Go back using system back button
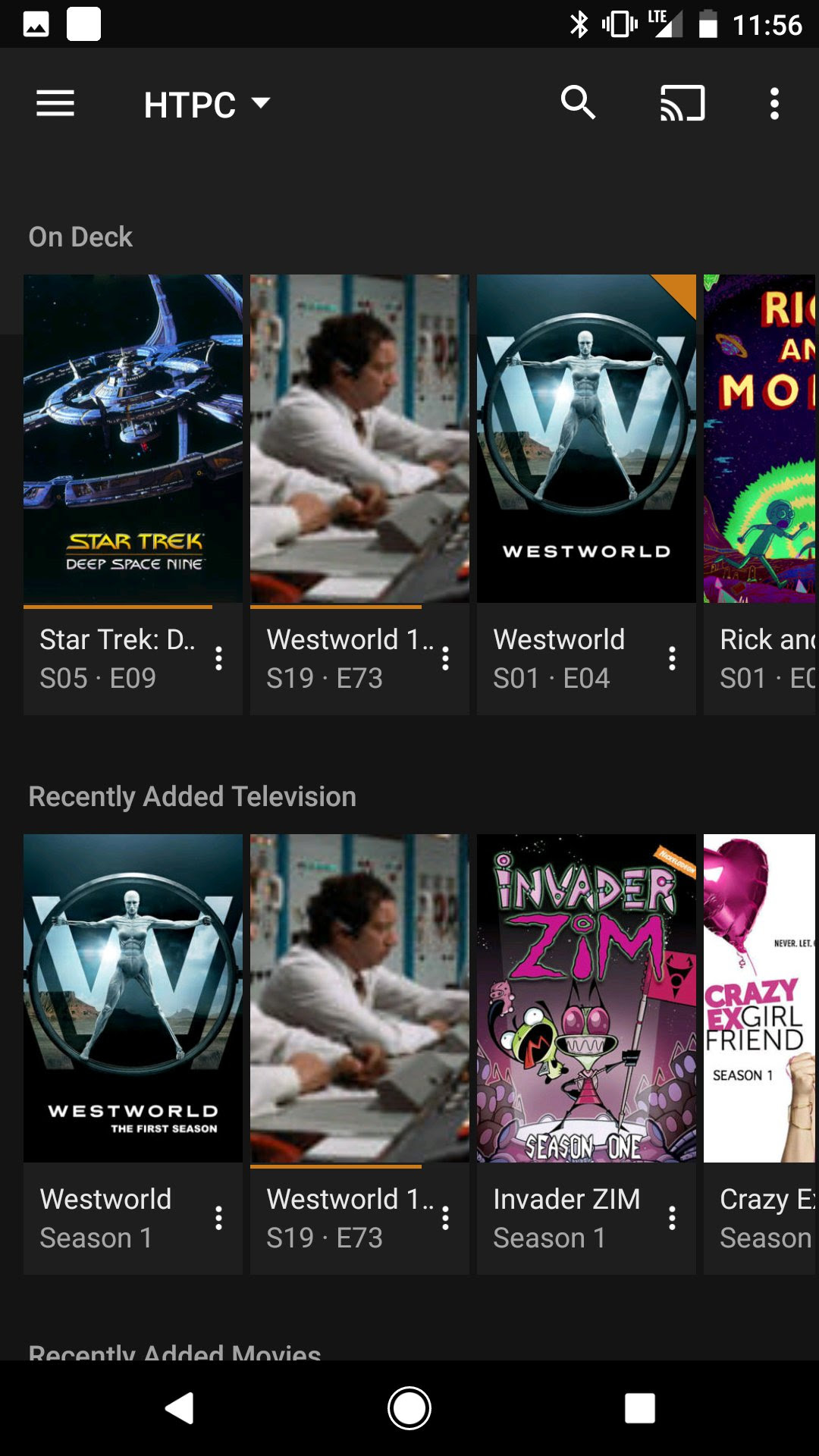This screenshot has height=1456, width=819. [x=180, y=1408]
